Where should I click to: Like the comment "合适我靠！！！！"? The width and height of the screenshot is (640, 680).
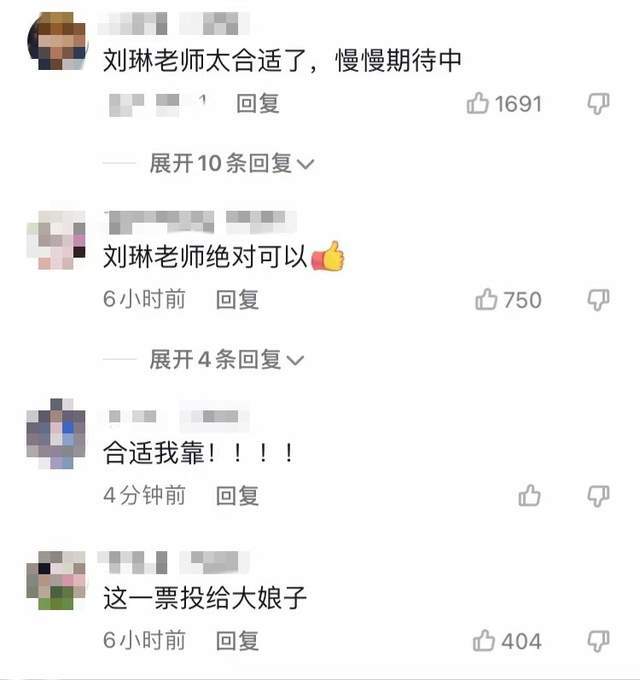[x=529, y=496]
